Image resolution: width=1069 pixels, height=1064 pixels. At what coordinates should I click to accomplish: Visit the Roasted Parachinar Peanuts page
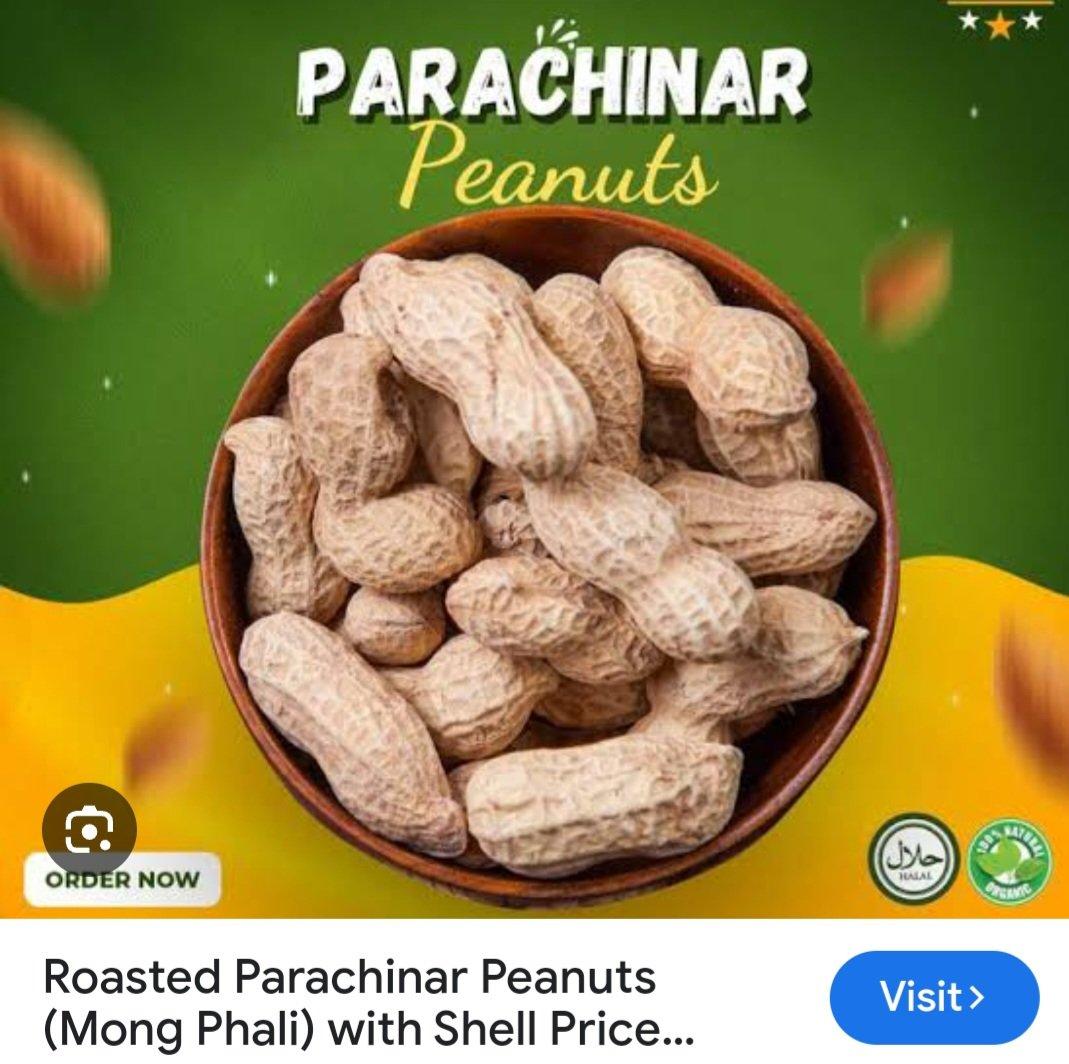934,997
